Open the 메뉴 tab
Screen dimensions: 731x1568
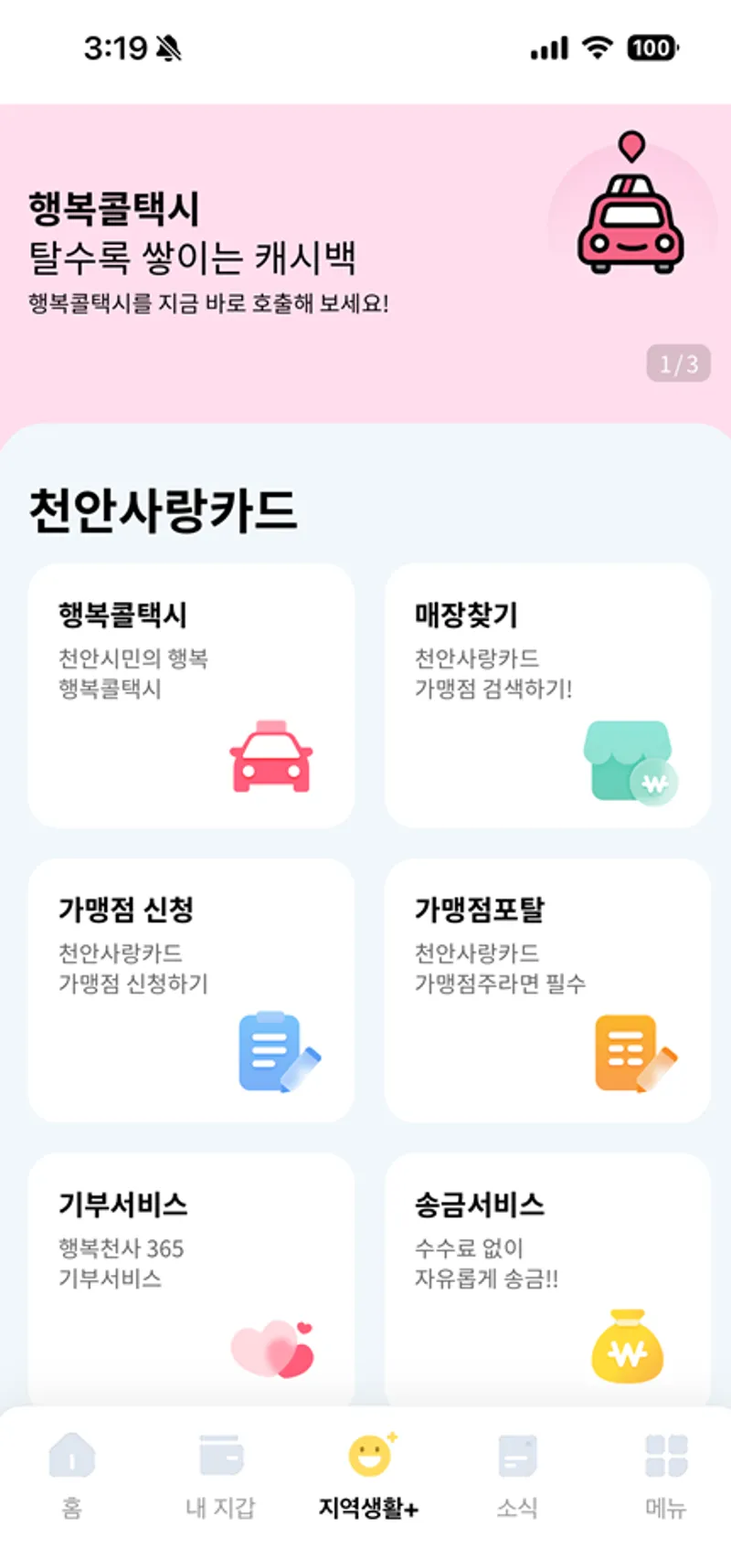tap(665, 1475)
